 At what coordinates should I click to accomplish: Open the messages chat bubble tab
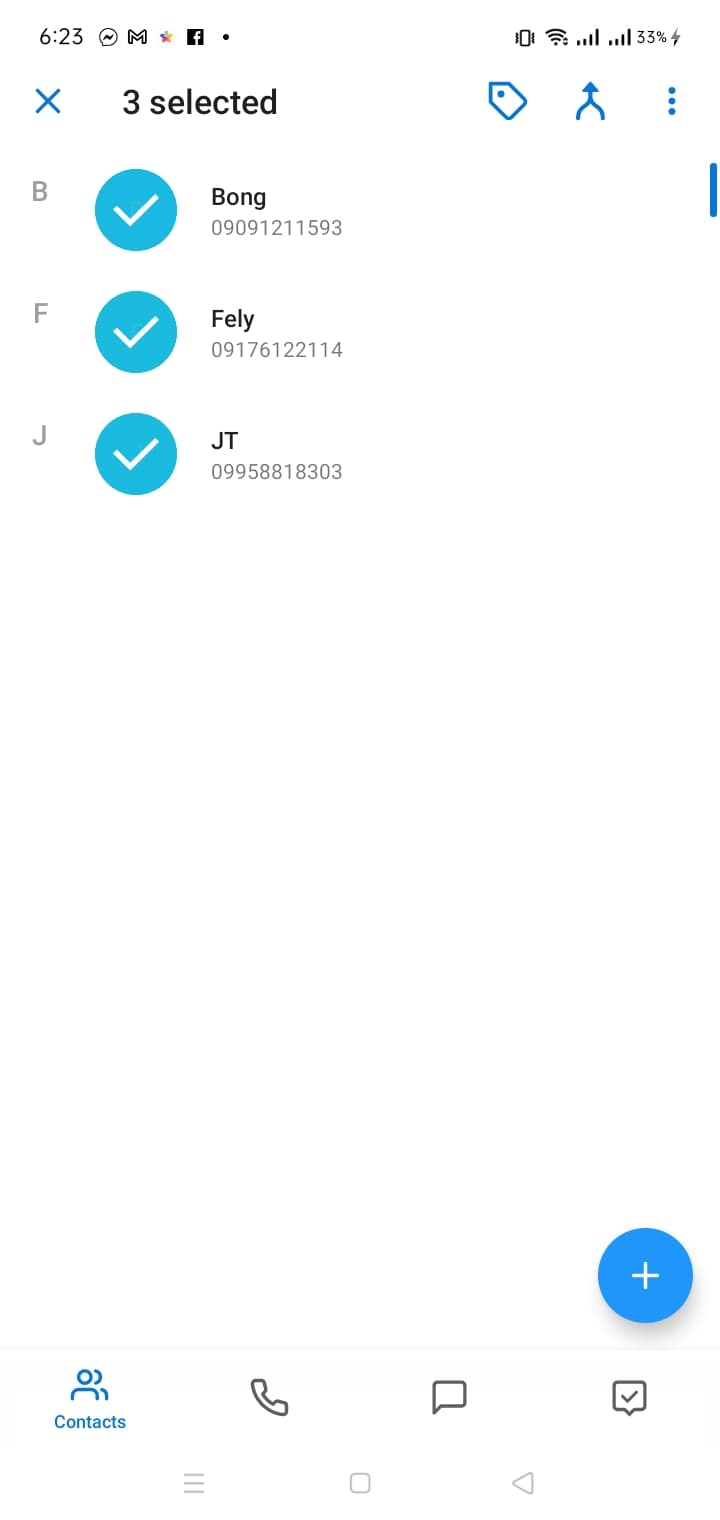pos(449,1397)
